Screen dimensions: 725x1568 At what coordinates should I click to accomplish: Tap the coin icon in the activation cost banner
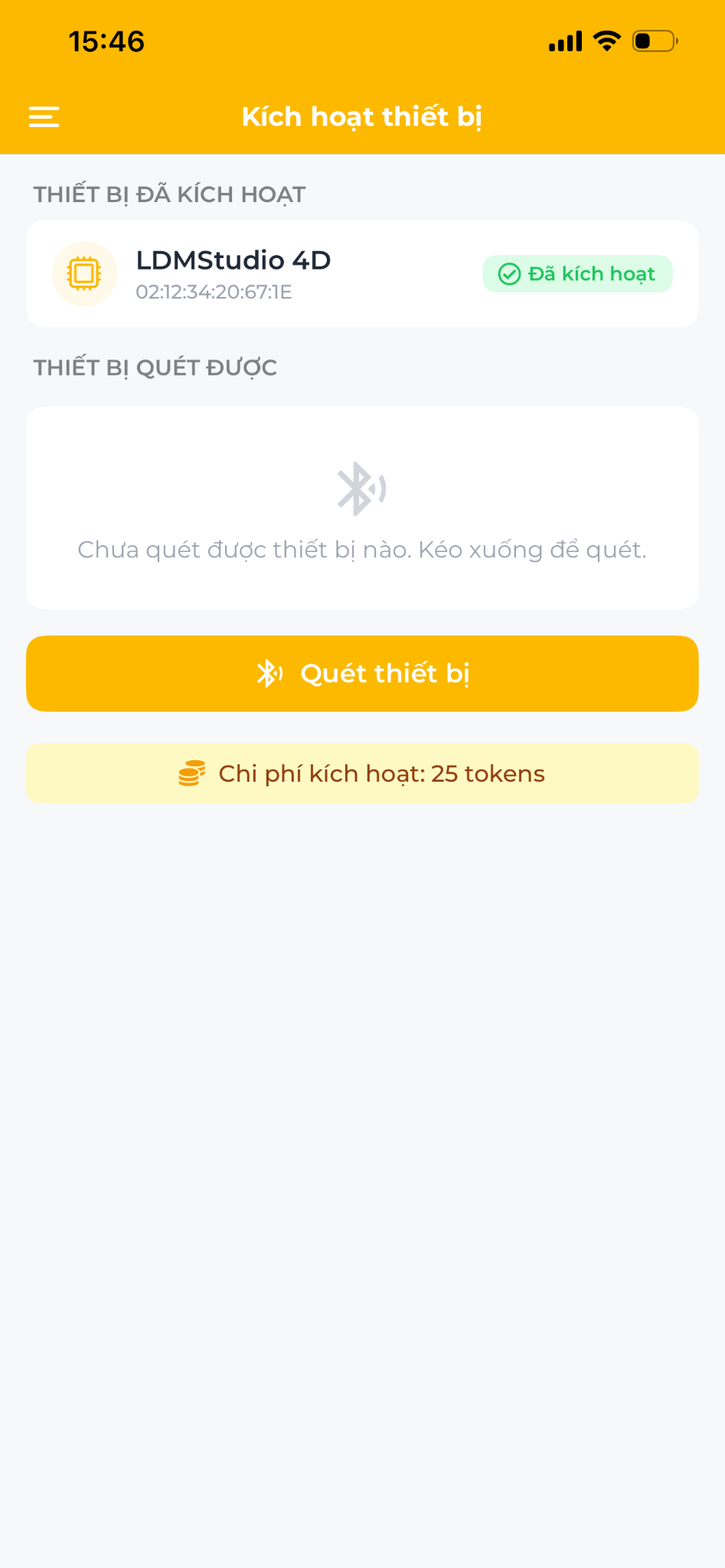click(192, 774)
